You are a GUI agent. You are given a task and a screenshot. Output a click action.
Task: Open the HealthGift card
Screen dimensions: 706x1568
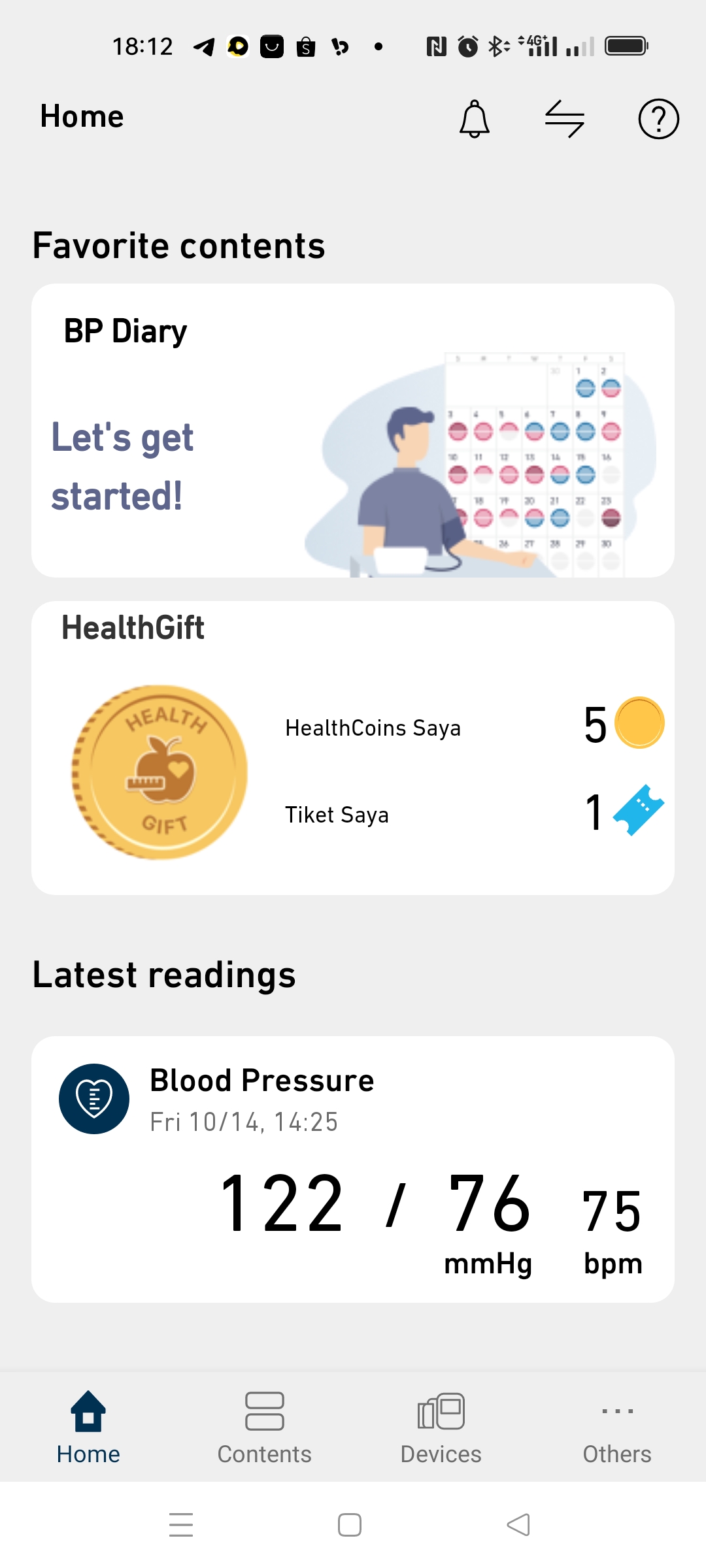coord(353,748)
